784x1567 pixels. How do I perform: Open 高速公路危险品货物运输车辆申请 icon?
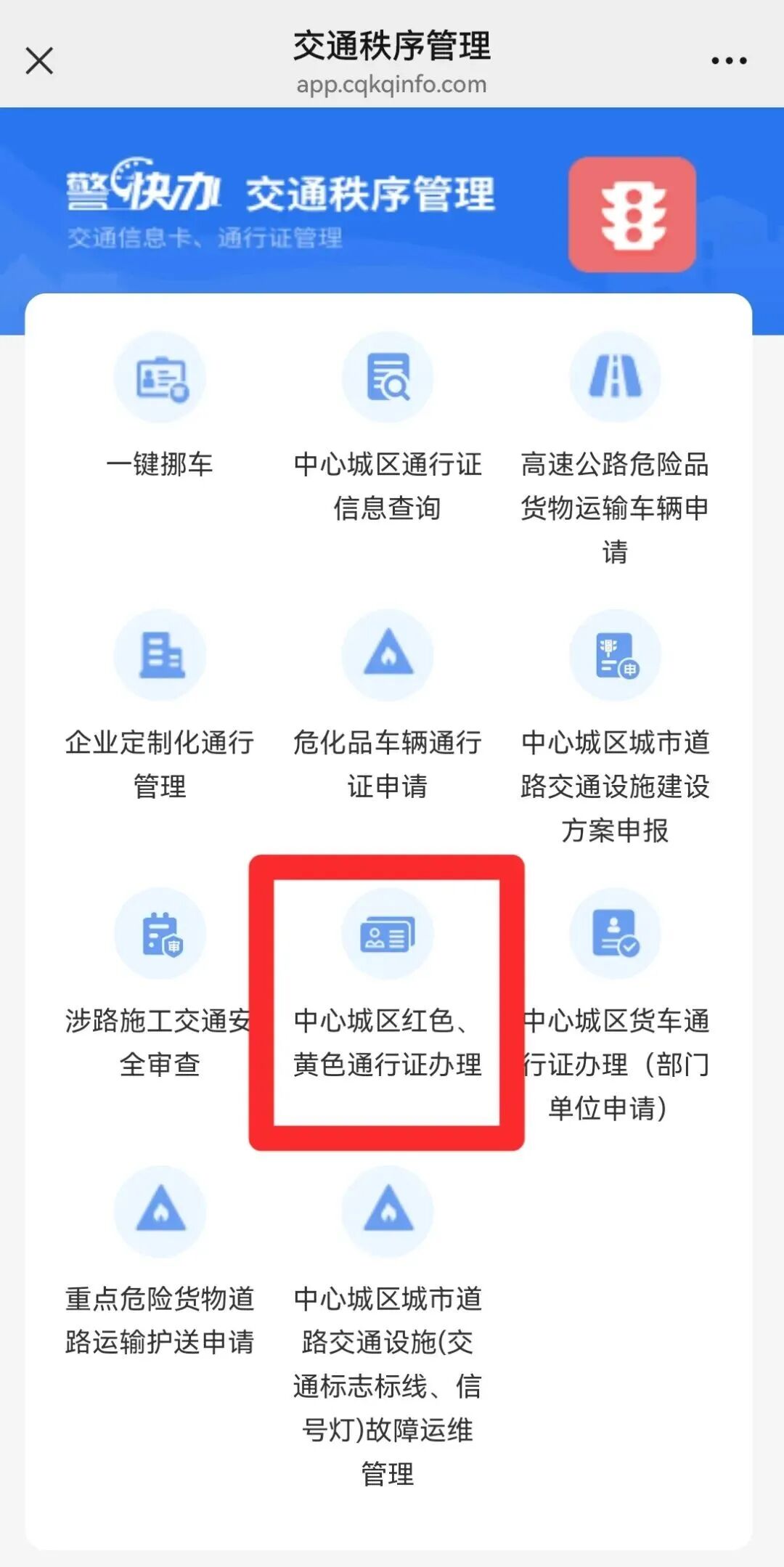pyautogui.click(x=615, y=376)
